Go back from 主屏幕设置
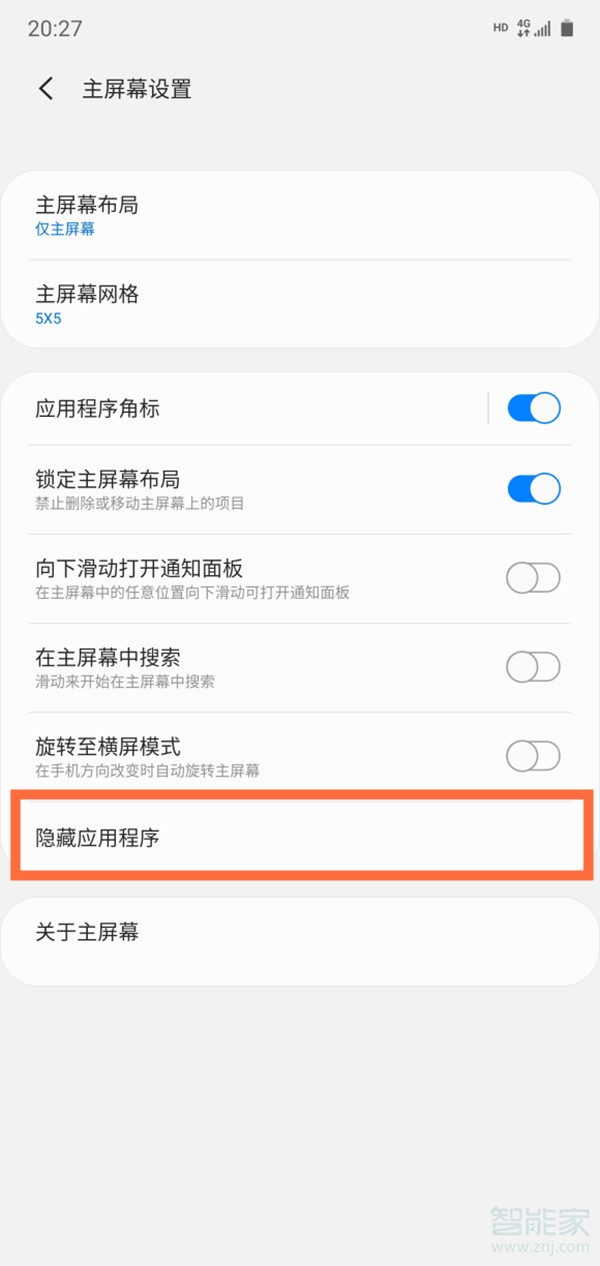 [46, 89]
